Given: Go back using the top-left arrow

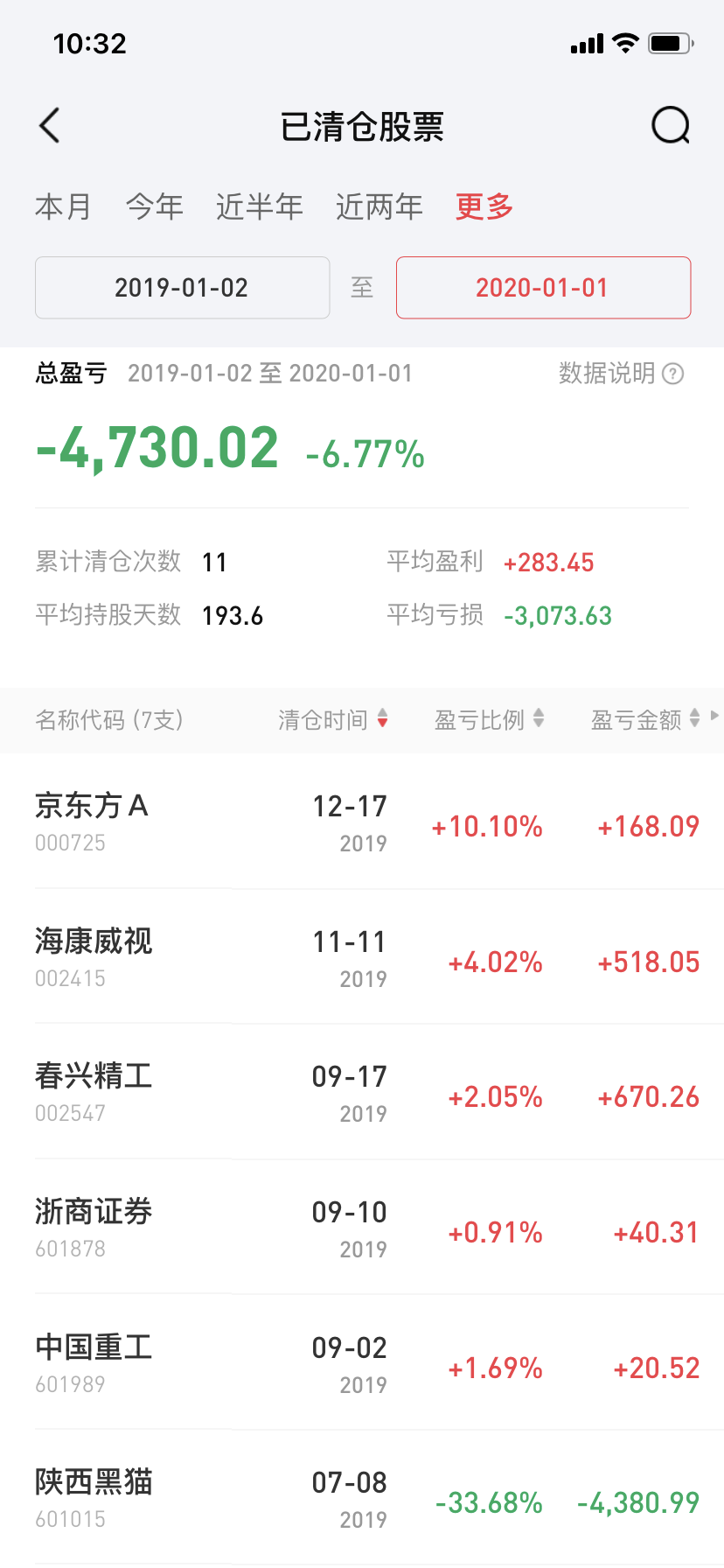Looking at the screenshot, I should point(51,126).
